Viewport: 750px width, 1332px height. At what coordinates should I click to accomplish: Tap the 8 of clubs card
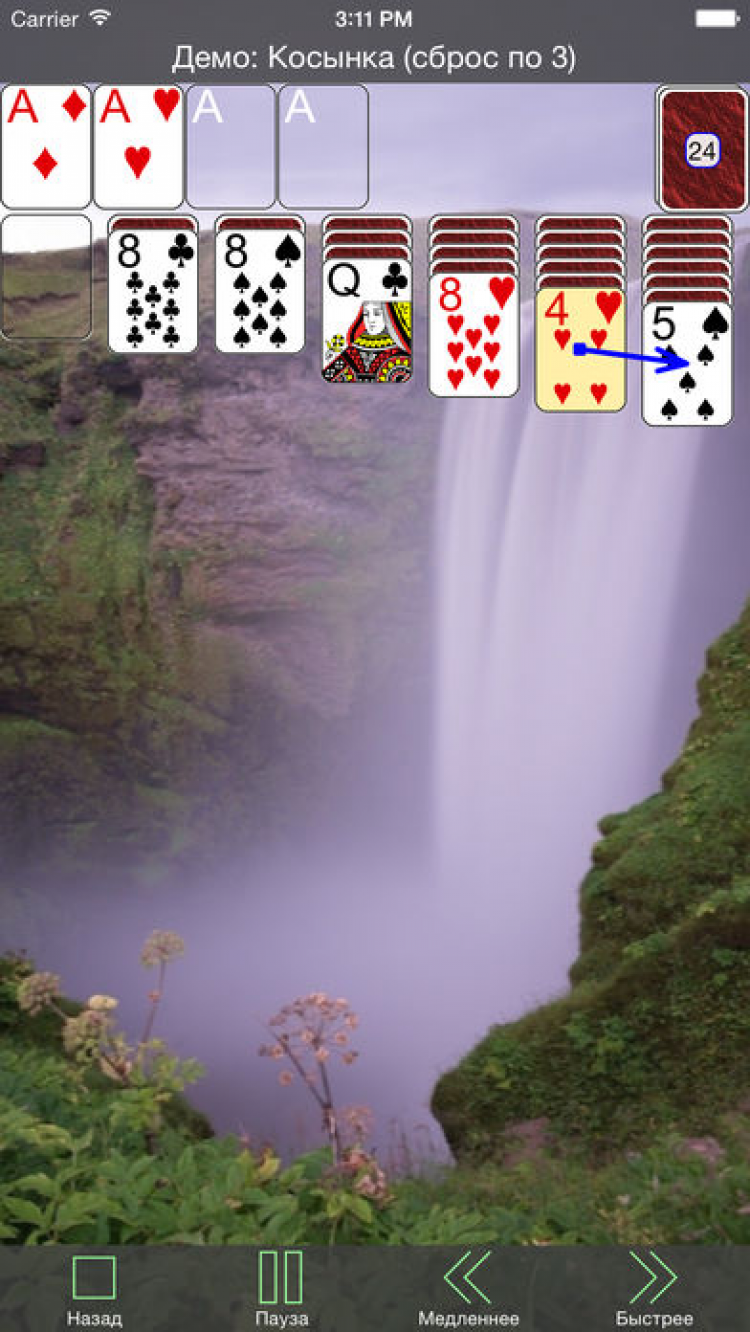[152, 292]
